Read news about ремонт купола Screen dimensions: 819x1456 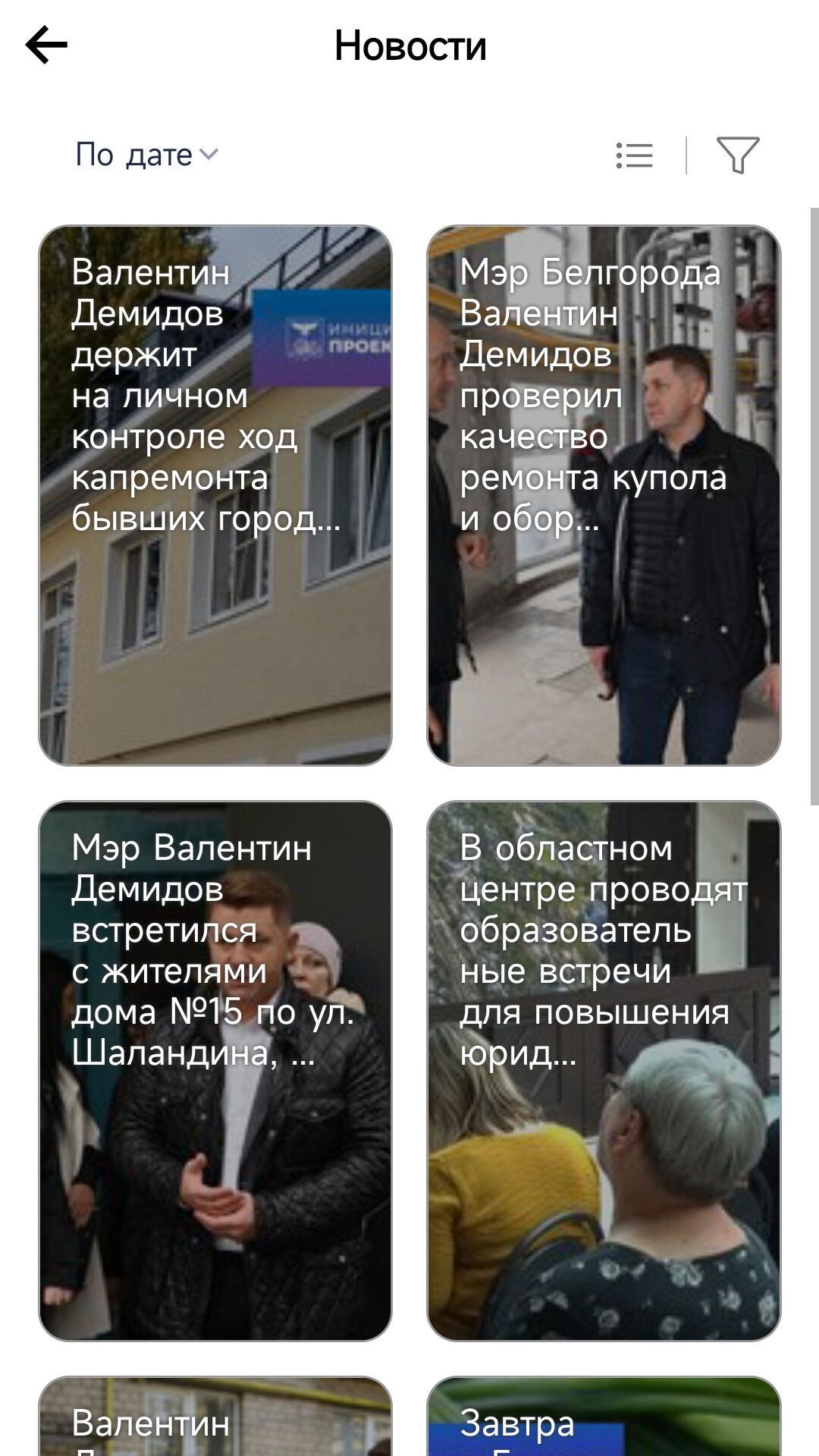point(604,495)
